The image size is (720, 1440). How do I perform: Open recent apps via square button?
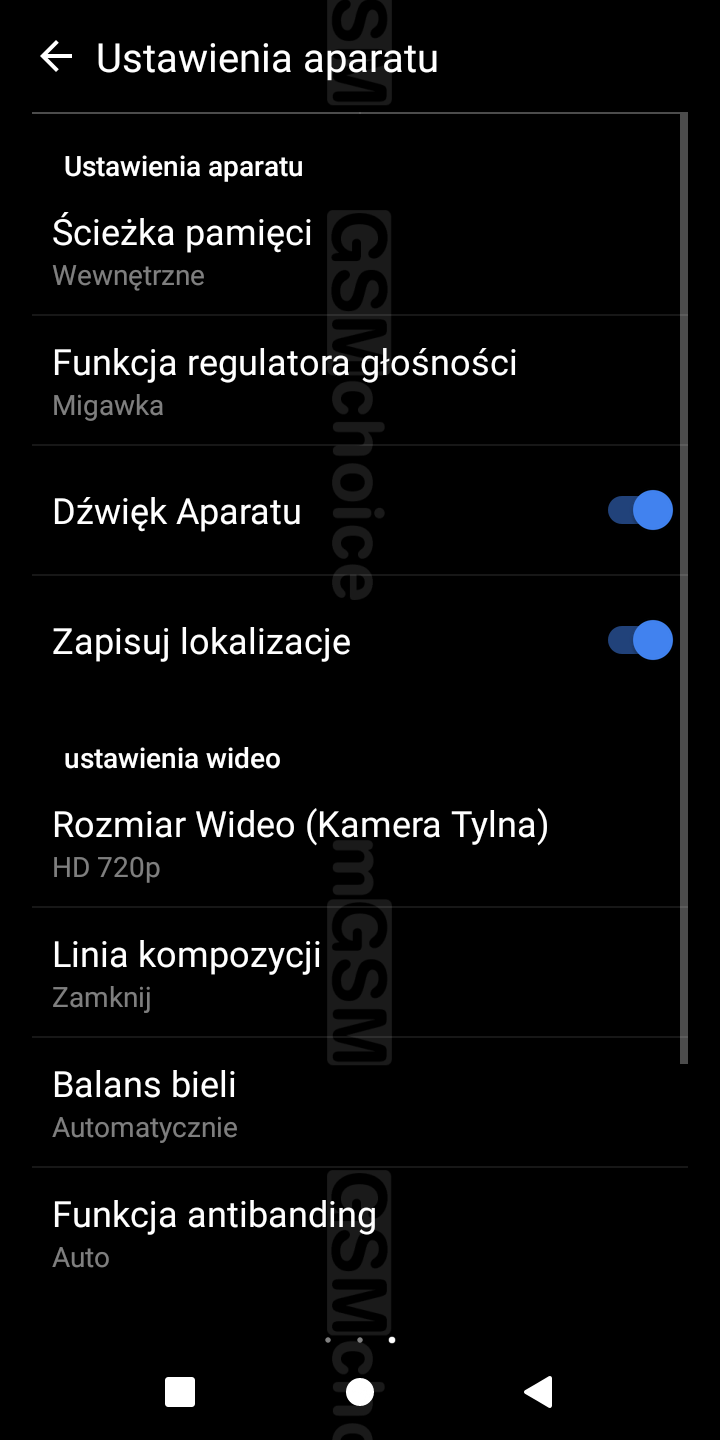[x=180, y=1391]
